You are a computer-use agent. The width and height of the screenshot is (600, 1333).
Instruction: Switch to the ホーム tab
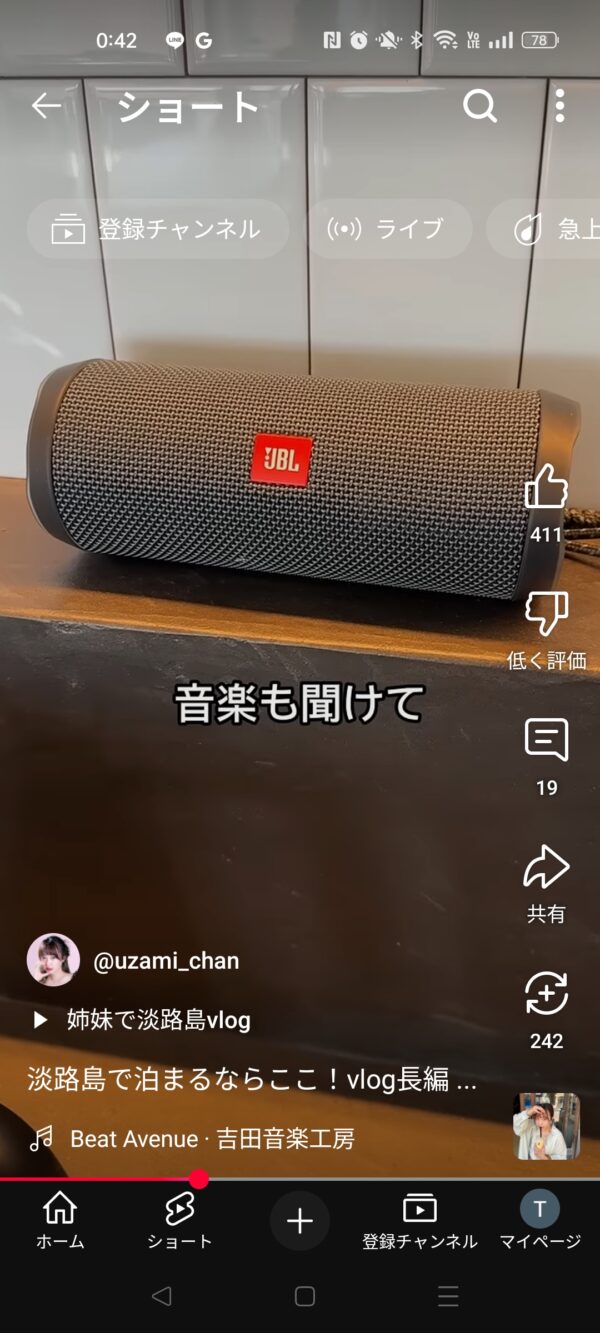[x=60, y=1221]
